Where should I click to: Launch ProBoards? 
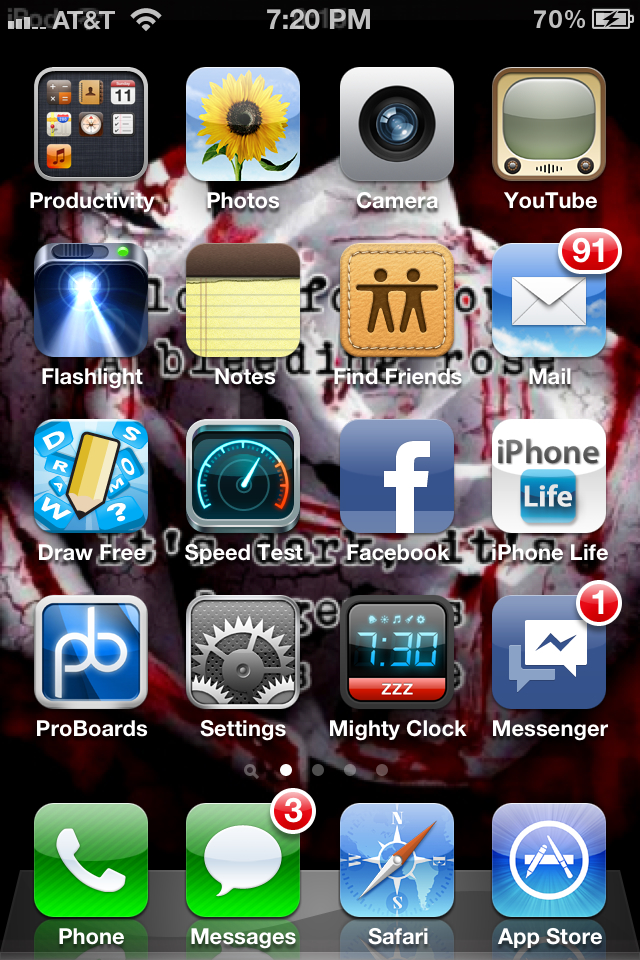[x=91, y=652]
